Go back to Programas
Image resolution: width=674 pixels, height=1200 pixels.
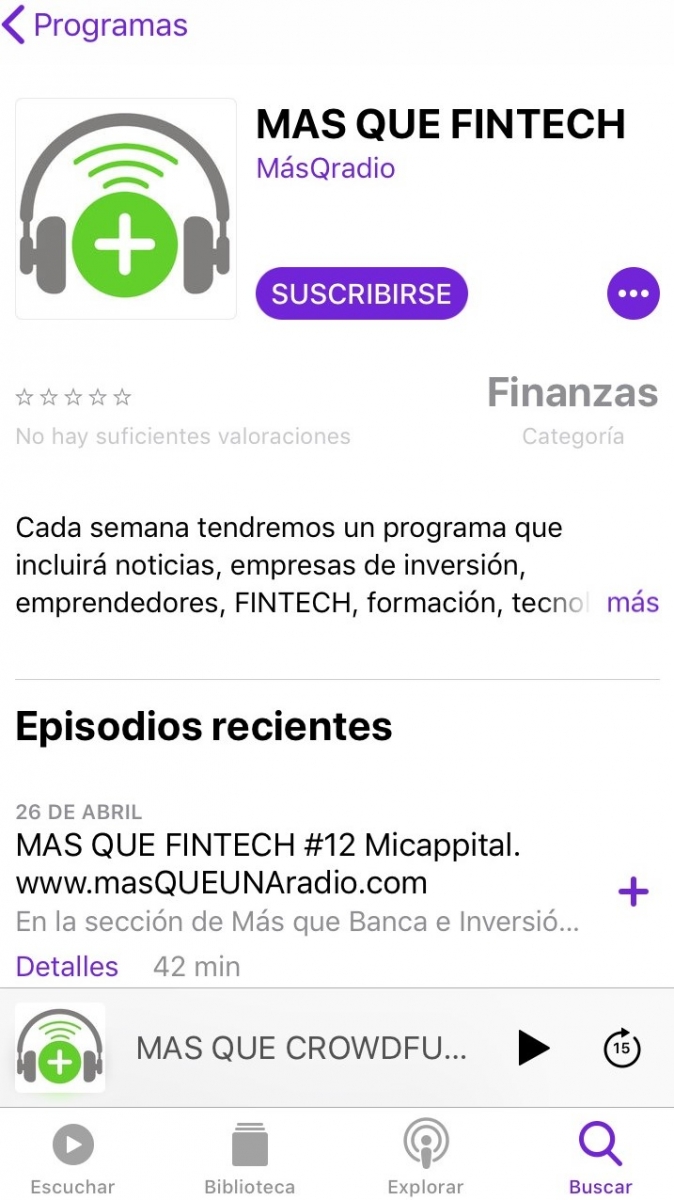[x=95, y=26]
